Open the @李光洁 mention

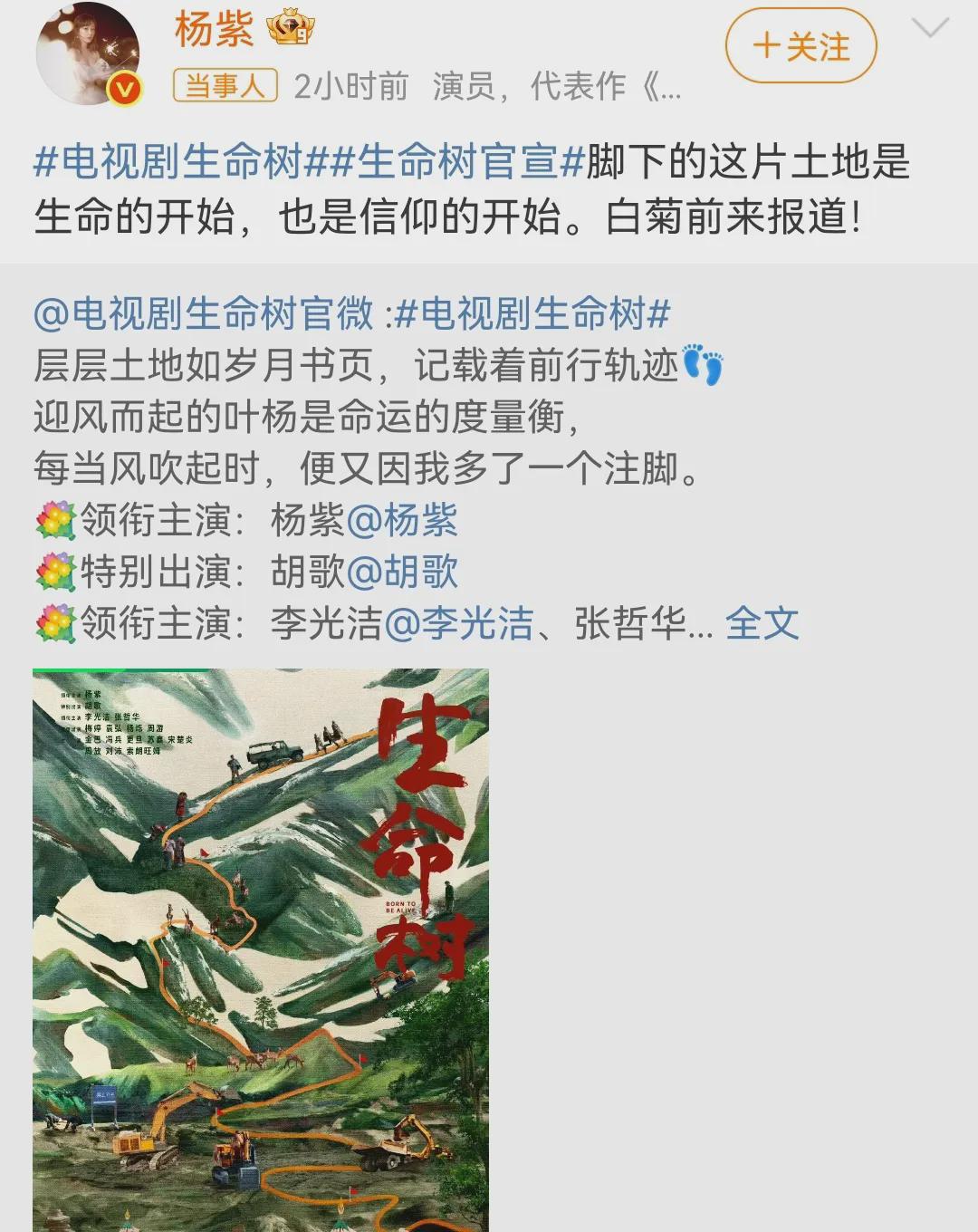pyautogui.click(x=459, y=623)
